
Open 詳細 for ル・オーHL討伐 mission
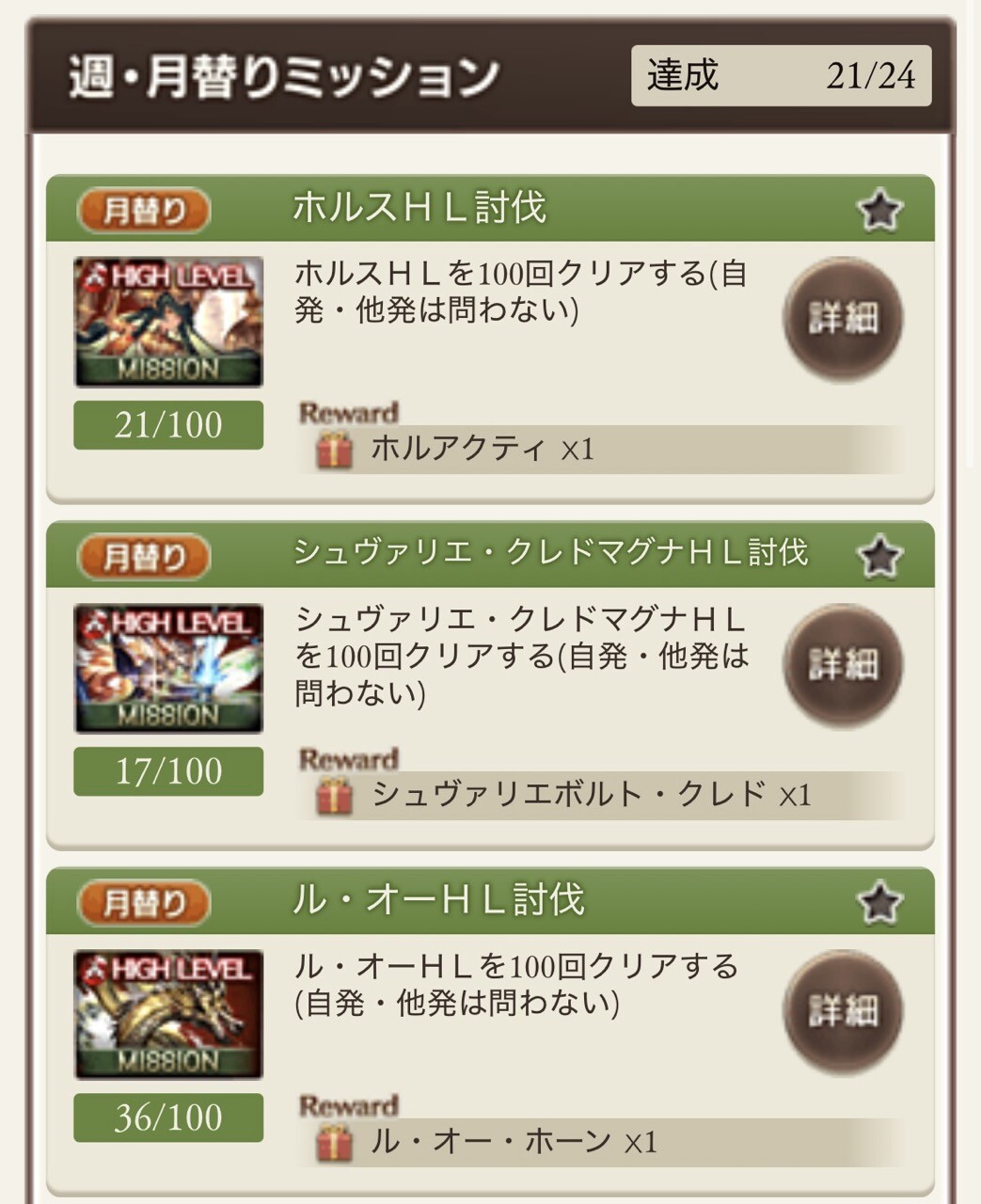(843, 1011)
